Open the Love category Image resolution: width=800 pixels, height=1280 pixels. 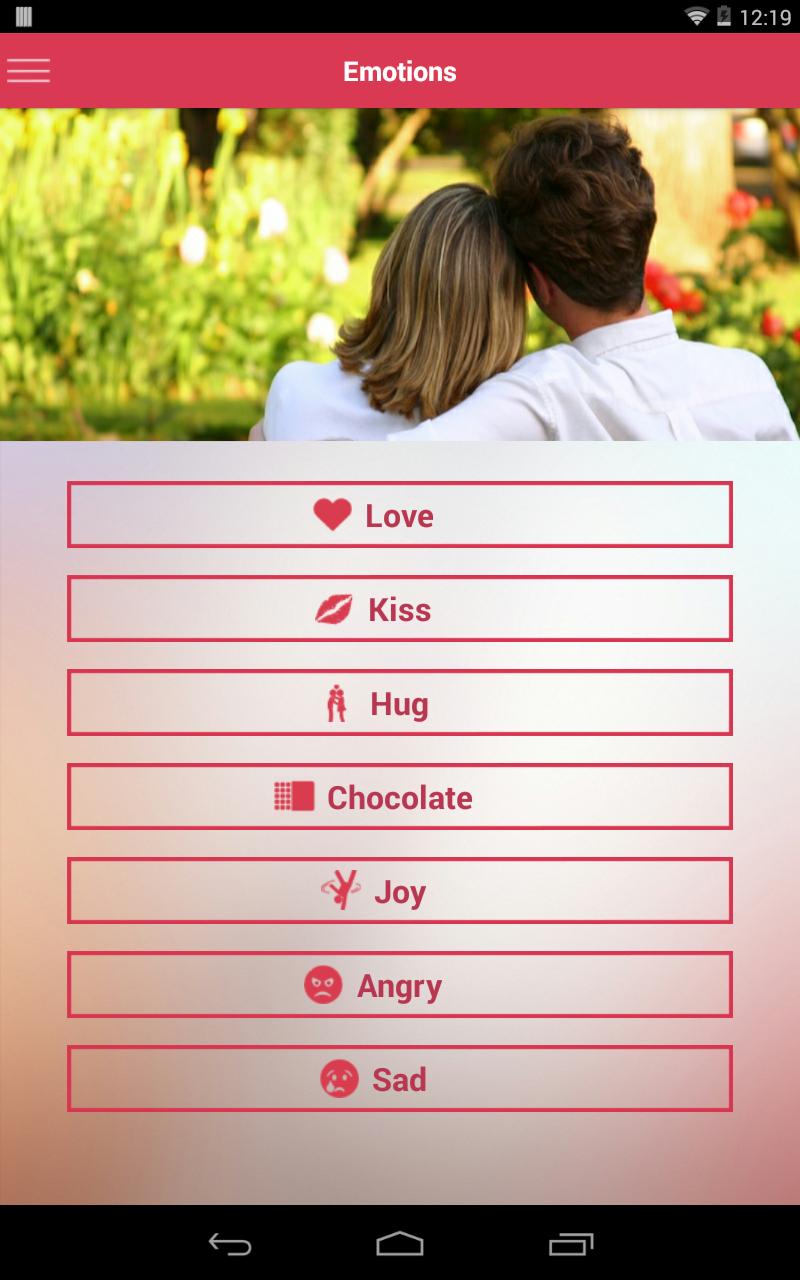[400, 515]
